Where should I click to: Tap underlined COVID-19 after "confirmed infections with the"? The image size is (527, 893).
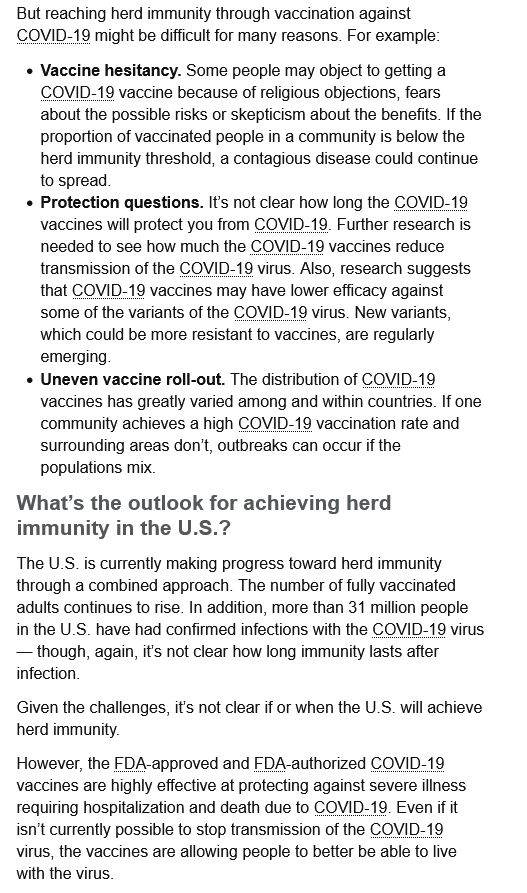pos(408,630)
